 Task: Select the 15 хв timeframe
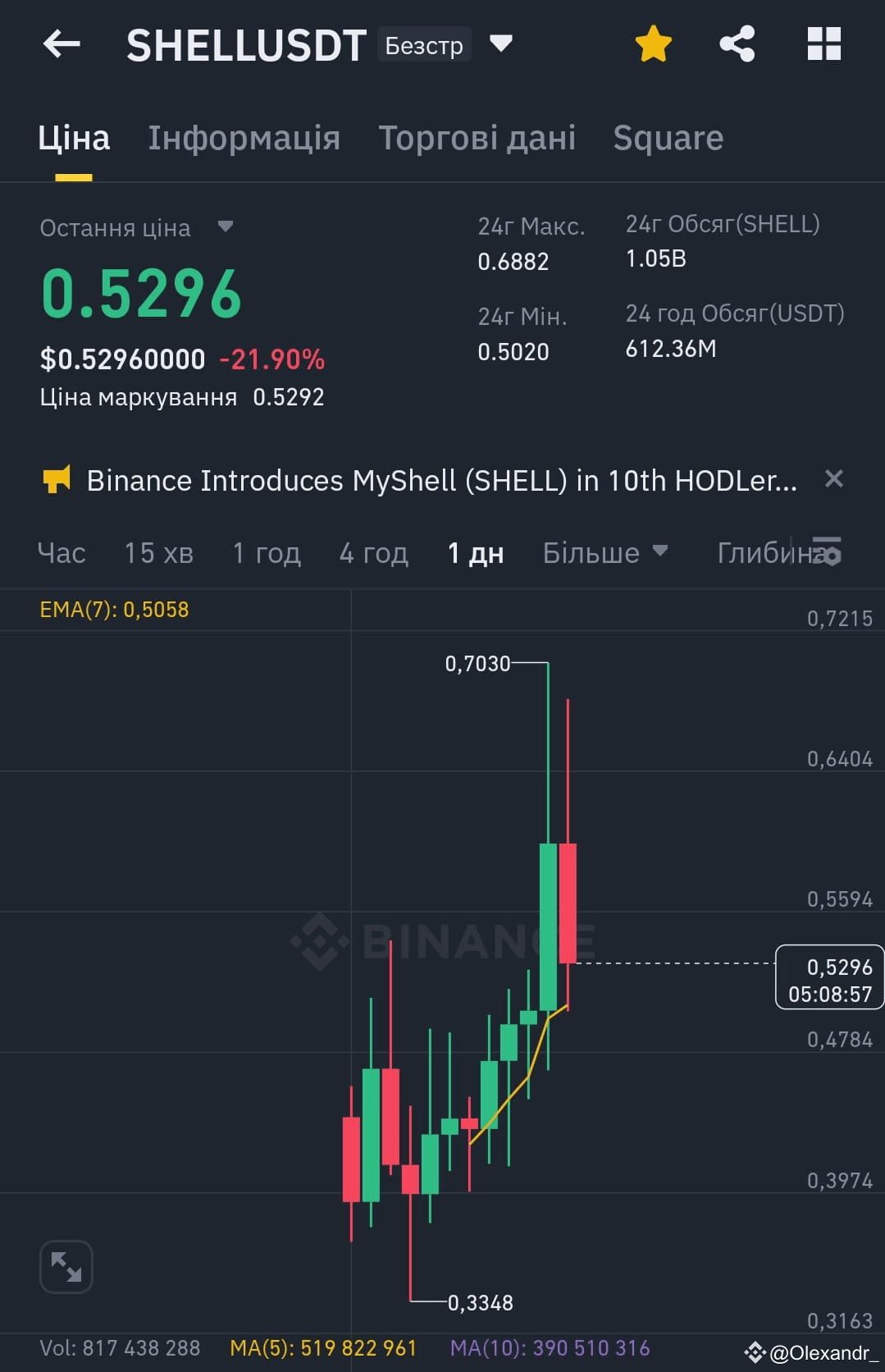coord(157,552)
